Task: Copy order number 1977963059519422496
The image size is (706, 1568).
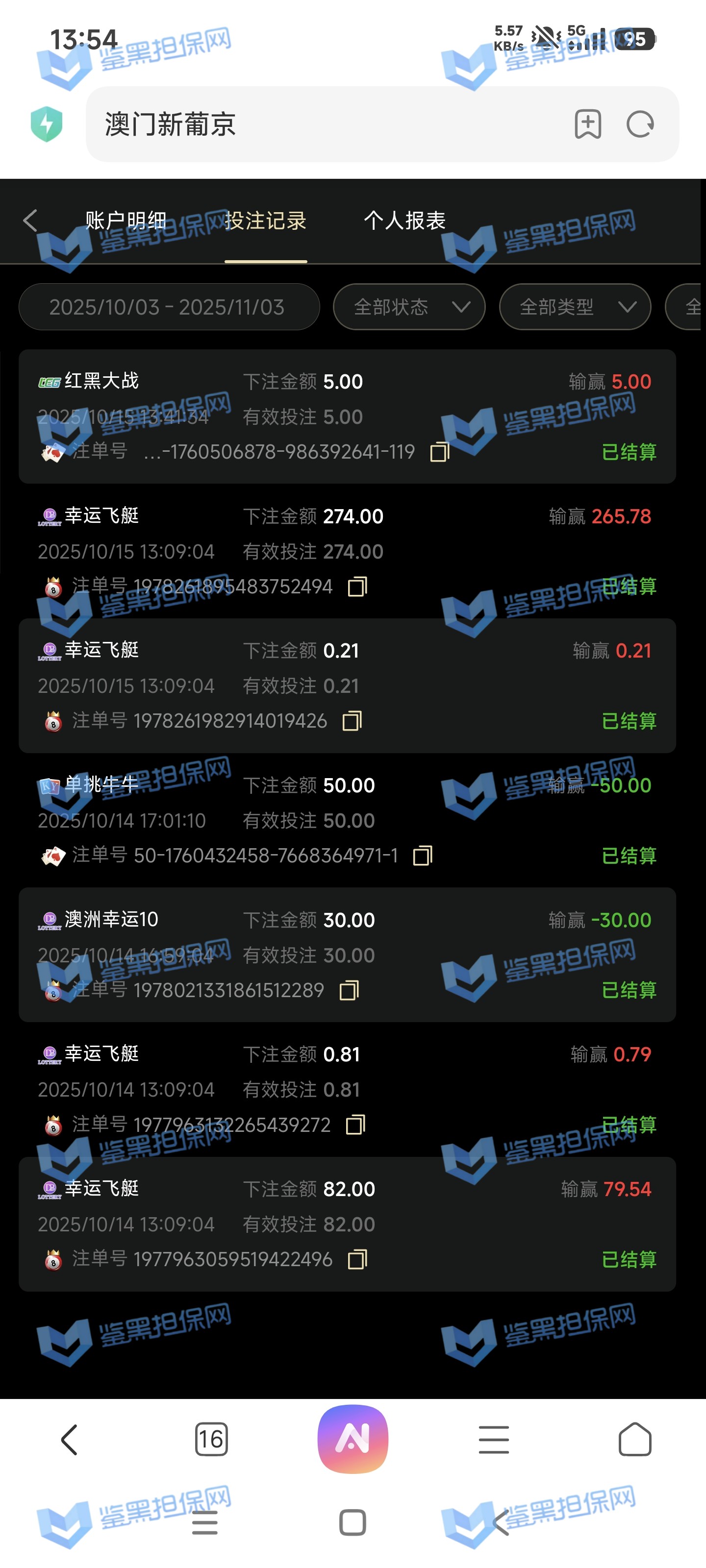Action: [357, 1259]
